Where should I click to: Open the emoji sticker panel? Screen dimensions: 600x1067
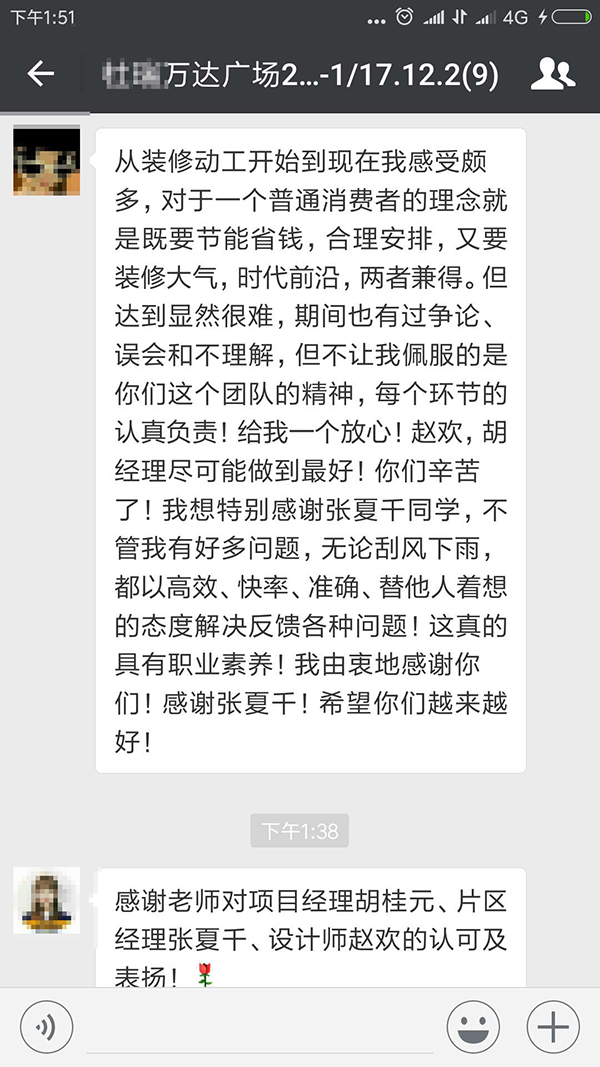pos(473,1027)
